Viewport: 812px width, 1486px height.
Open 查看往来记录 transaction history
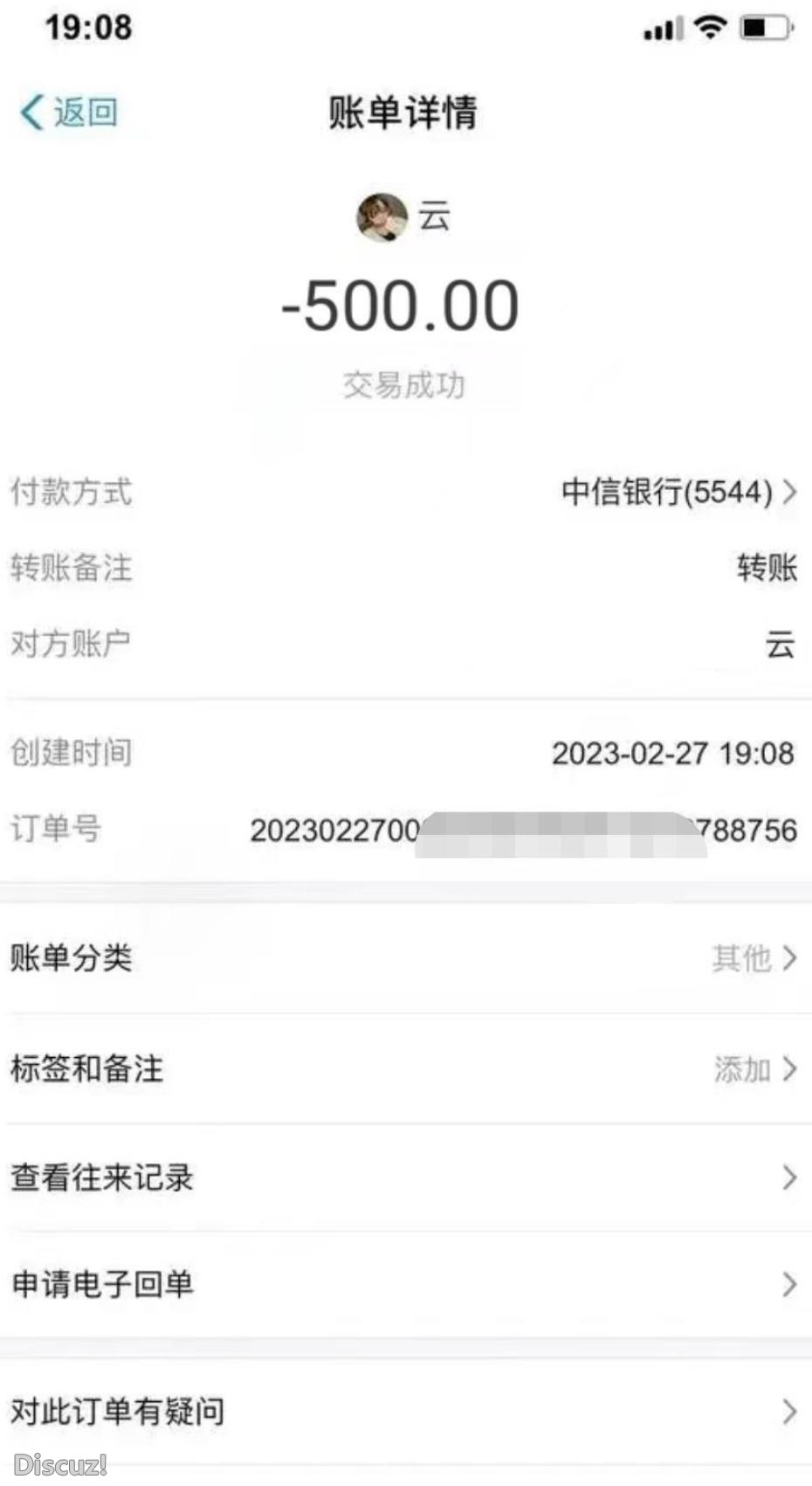click(x=406, y=1178)
